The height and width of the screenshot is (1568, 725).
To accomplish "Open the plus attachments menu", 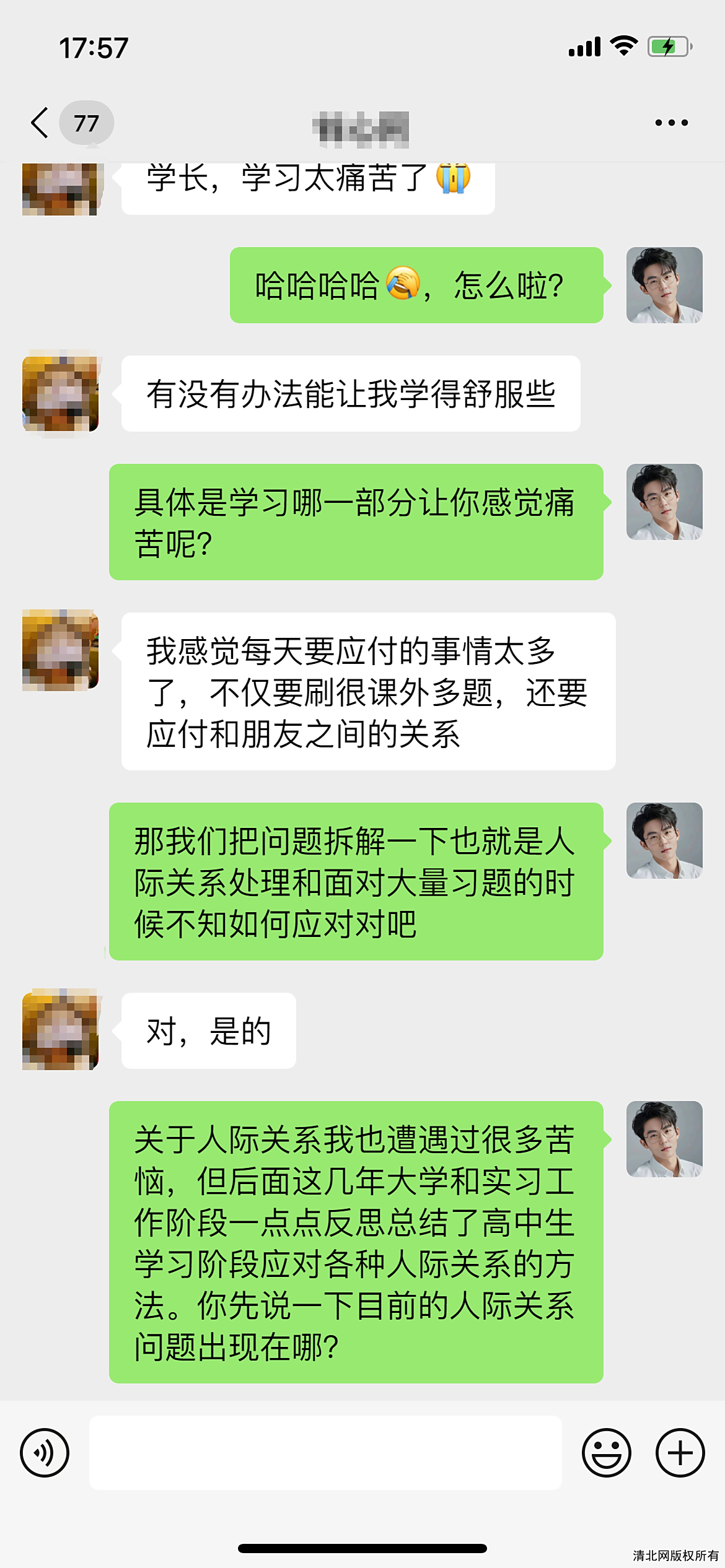I will 680,1452.
